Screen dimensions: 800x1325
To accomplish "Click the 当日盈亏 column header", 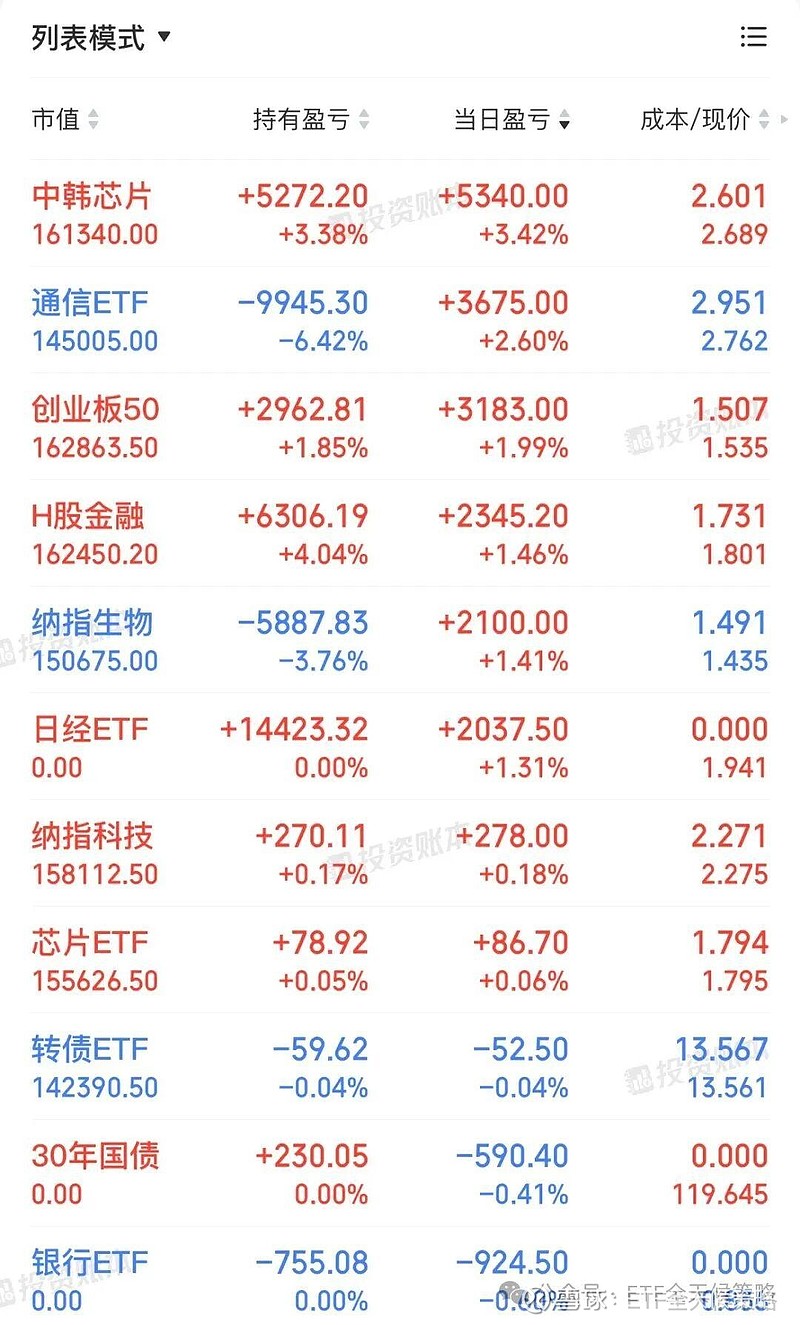I will click(503, 120).
